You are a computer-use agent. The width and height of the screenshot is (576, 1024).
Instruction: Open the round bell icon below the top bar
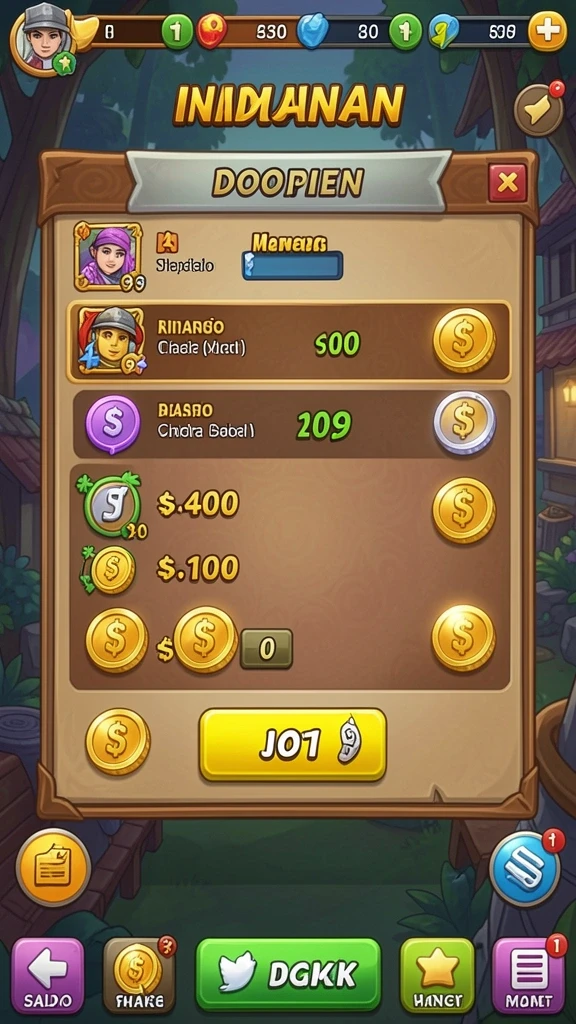pos(538,109)
